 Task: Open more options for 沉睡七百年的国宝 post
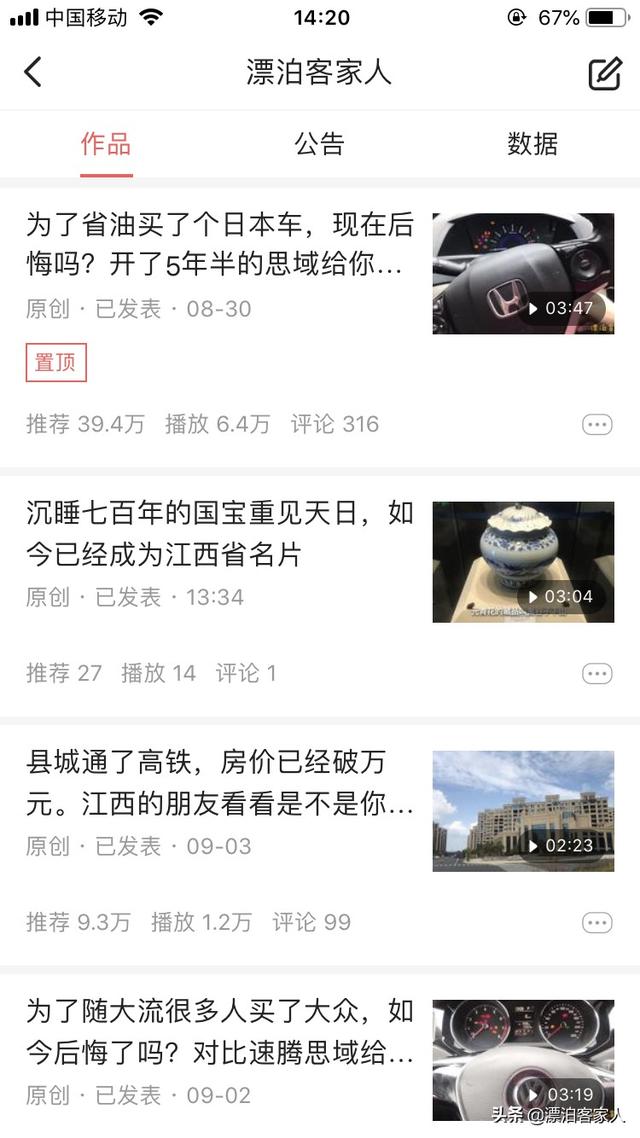point(597,674)
